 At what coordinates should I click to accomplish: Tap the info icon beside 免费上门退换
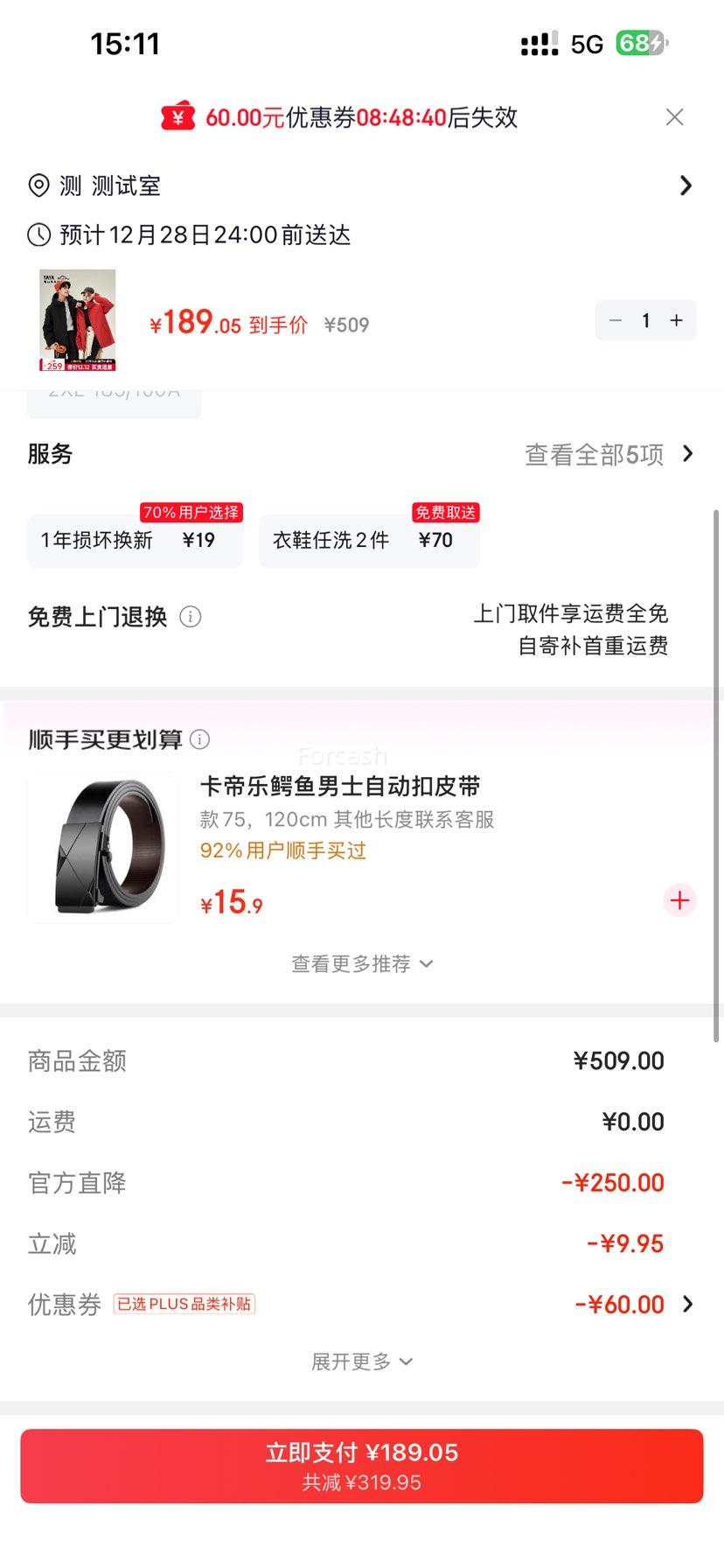click(x=191, y=617)
